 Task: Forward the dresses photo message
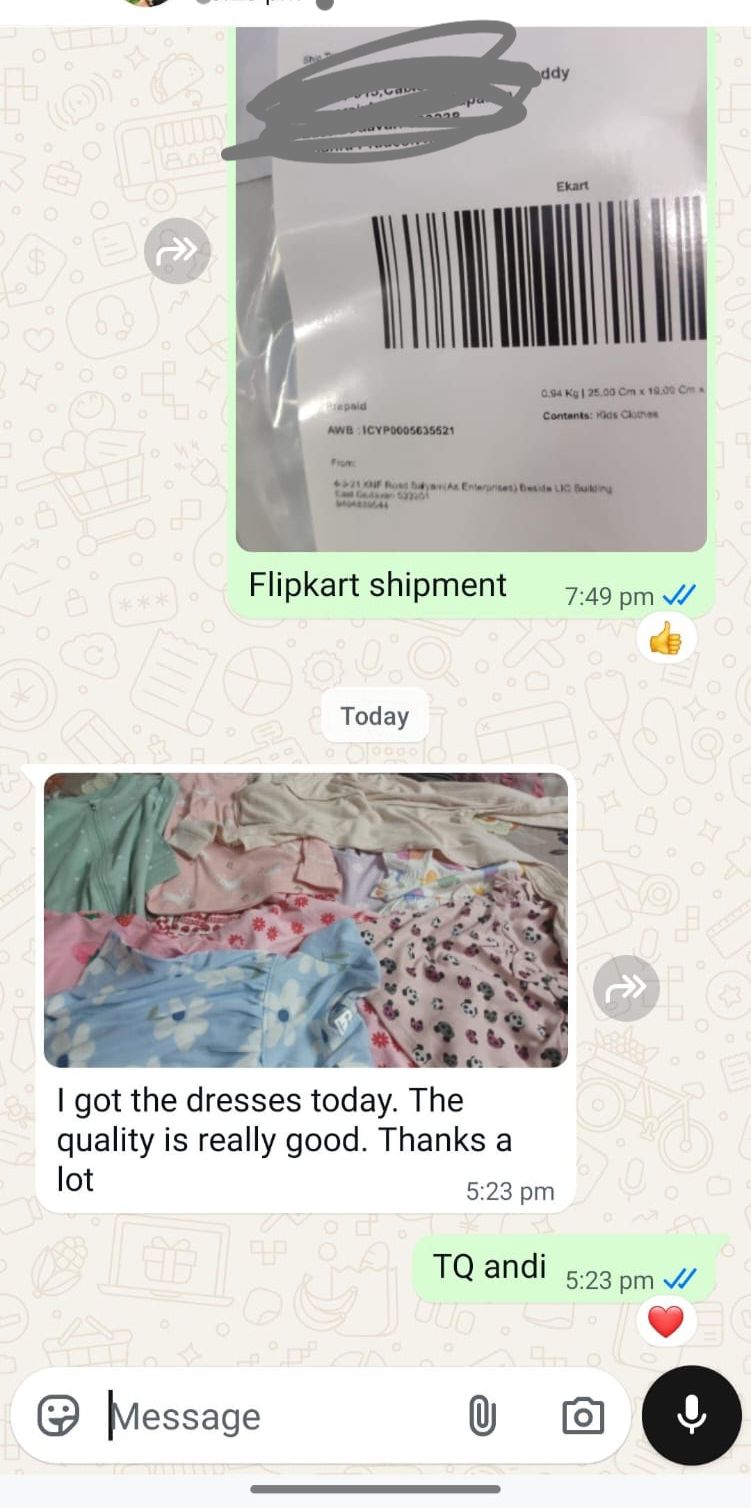(x=626, y=988)
